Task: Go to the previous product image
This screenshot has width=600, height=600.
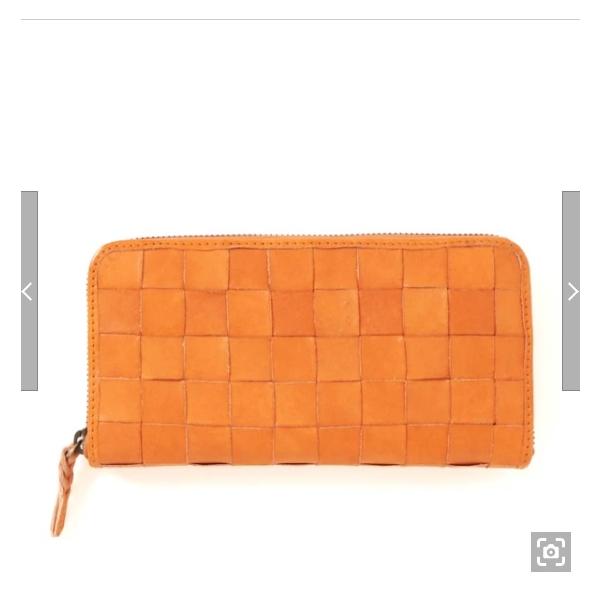Action: coord(28,291)
